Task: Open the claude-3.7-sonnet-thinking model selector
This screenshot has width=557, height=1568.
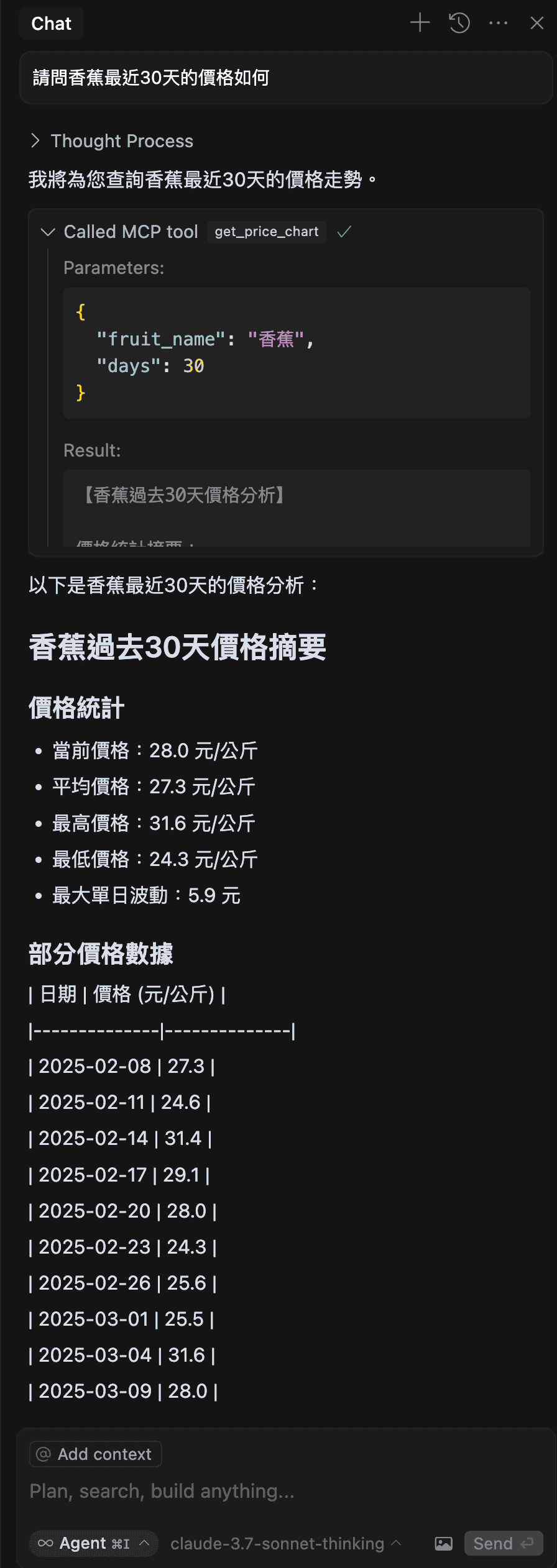Action: (x=278, y=1544)
